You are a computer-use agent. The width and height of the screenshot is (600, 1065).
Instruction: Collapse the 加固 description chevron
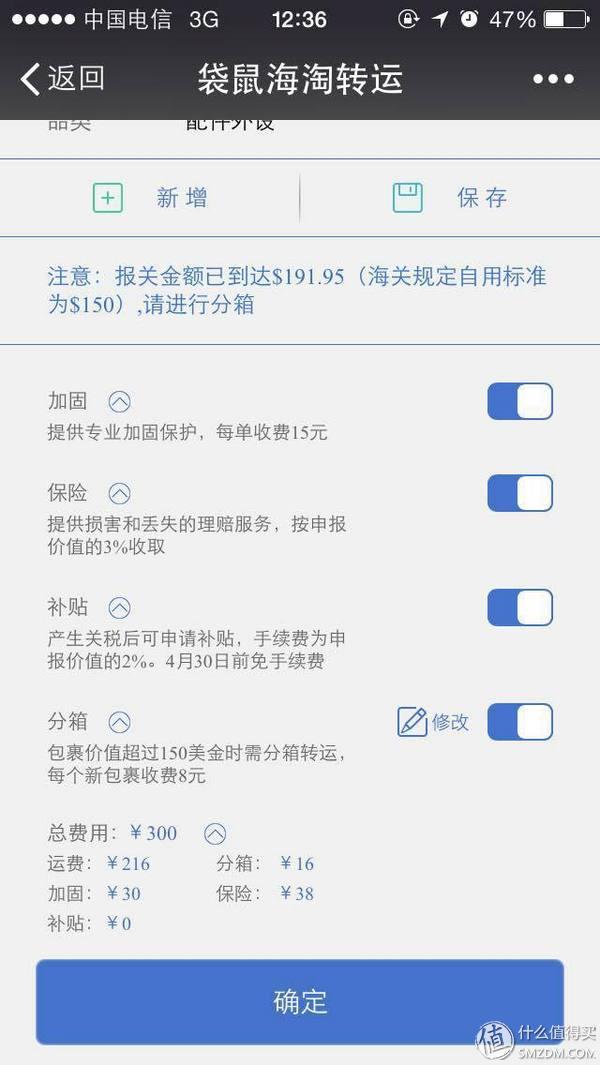click(120, 402)
